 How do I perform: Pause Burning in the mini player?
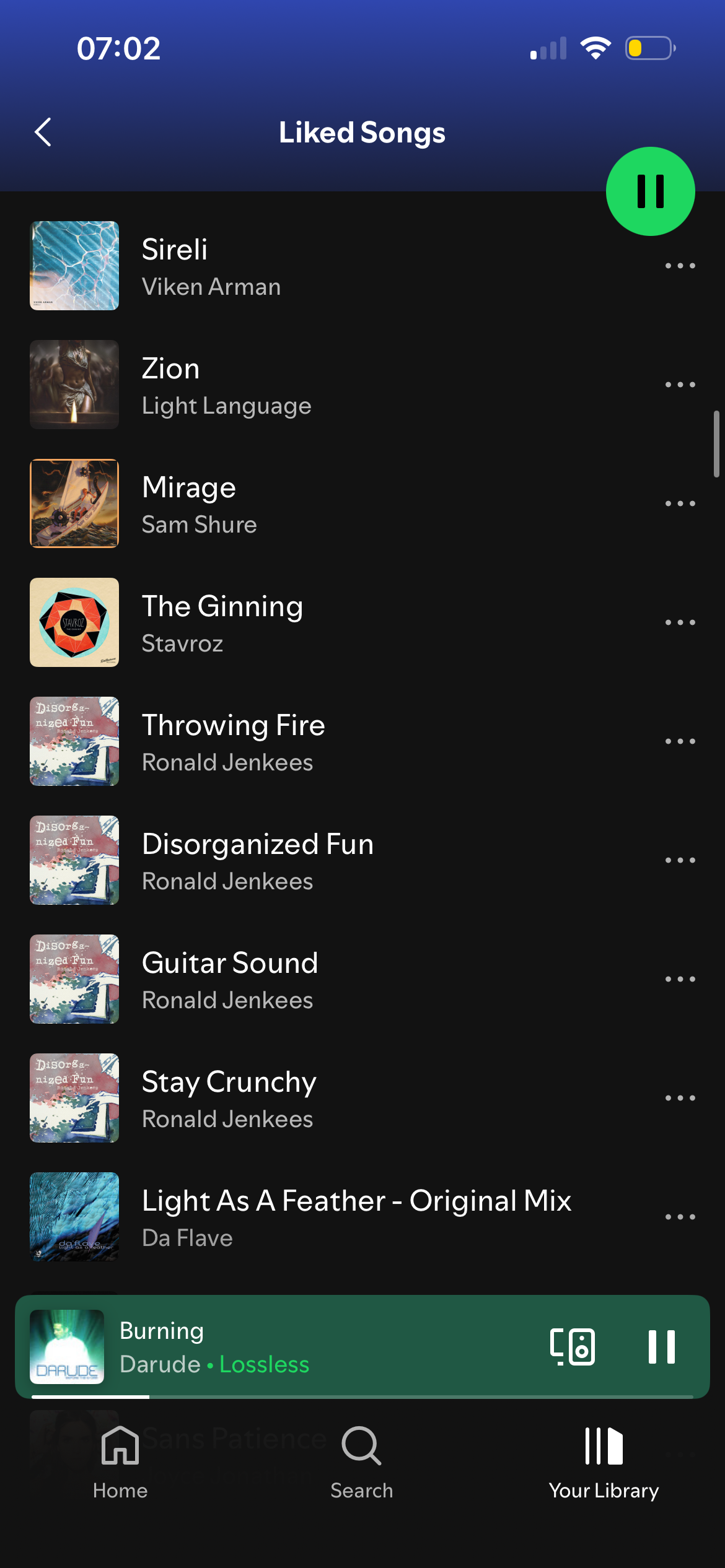click(661, 1347)
